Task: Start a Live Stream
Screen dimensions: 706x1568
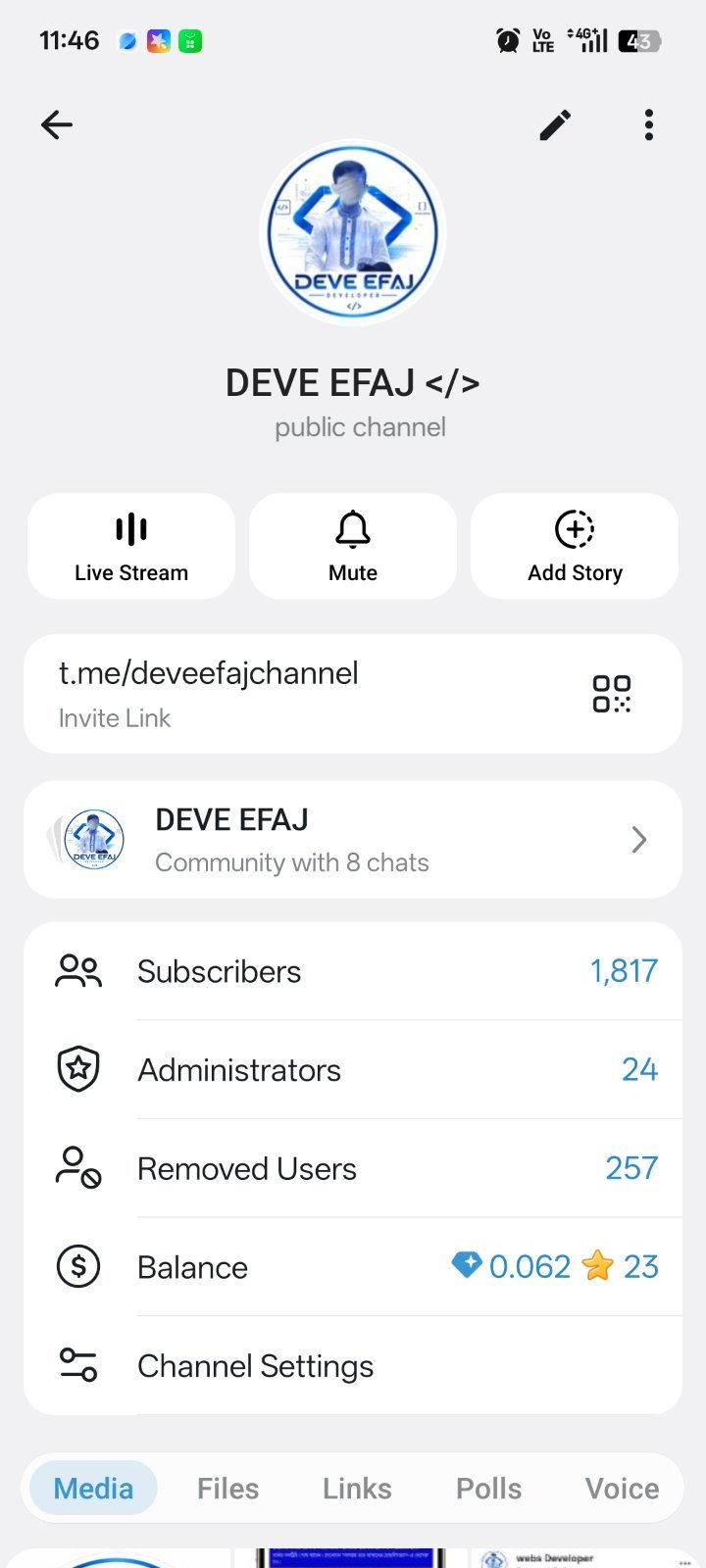Action: [131, 546]
